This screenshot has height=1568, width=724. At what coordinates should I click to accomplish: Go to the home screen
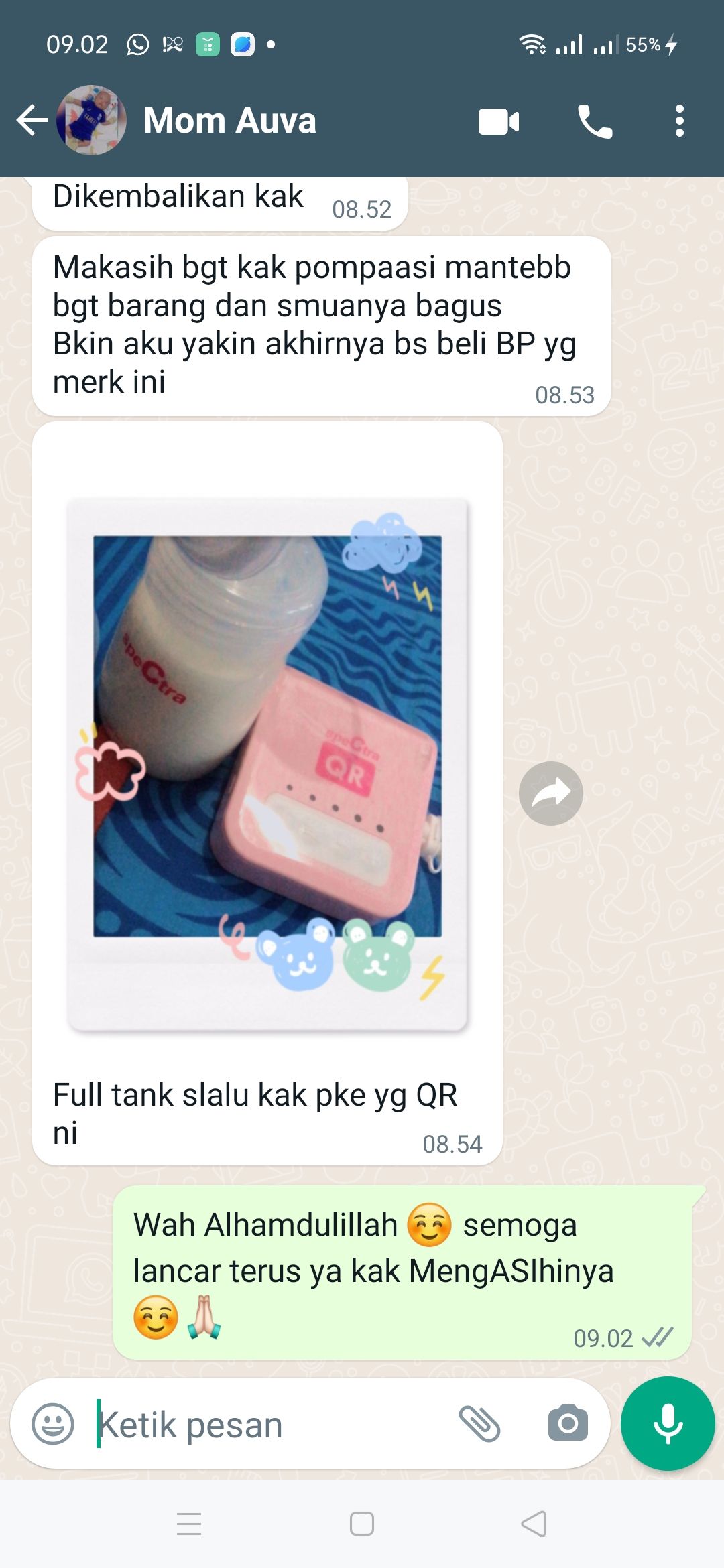click(x=362, y=1524)
